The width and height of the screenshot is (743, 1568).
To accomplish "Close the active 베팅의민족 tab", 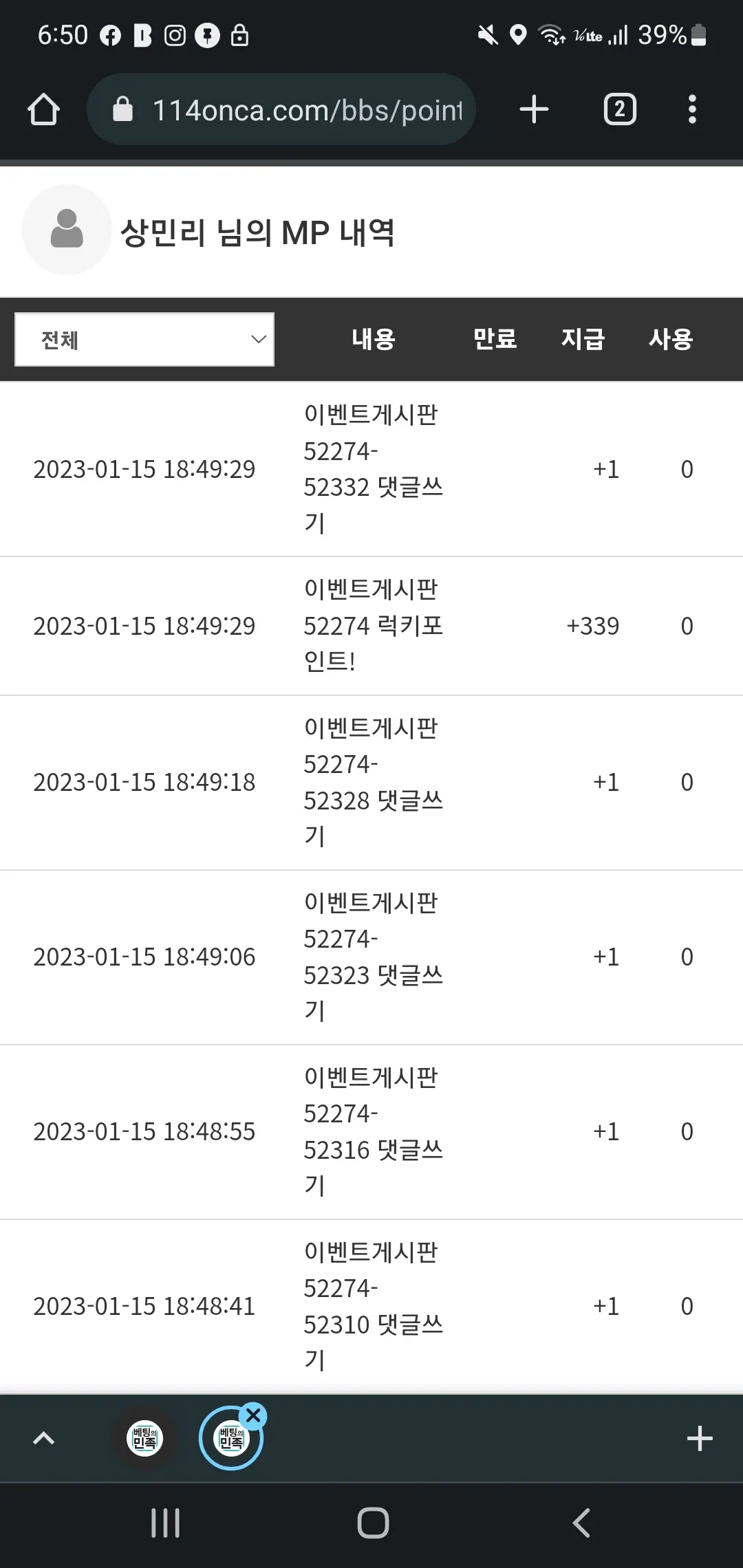I will 254,1415.
